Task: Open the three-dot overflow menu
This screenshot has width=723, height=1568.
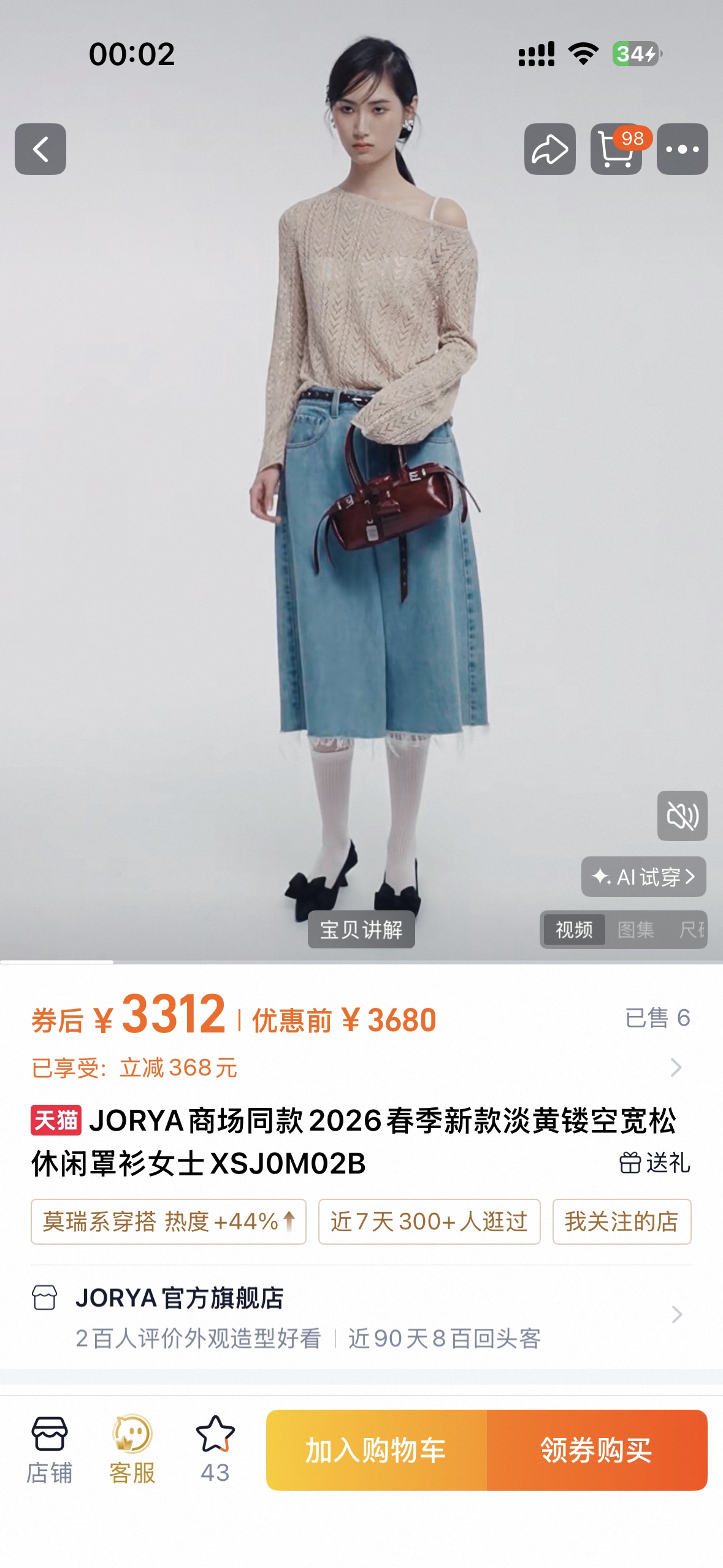Action: click(x=682, y=149)
